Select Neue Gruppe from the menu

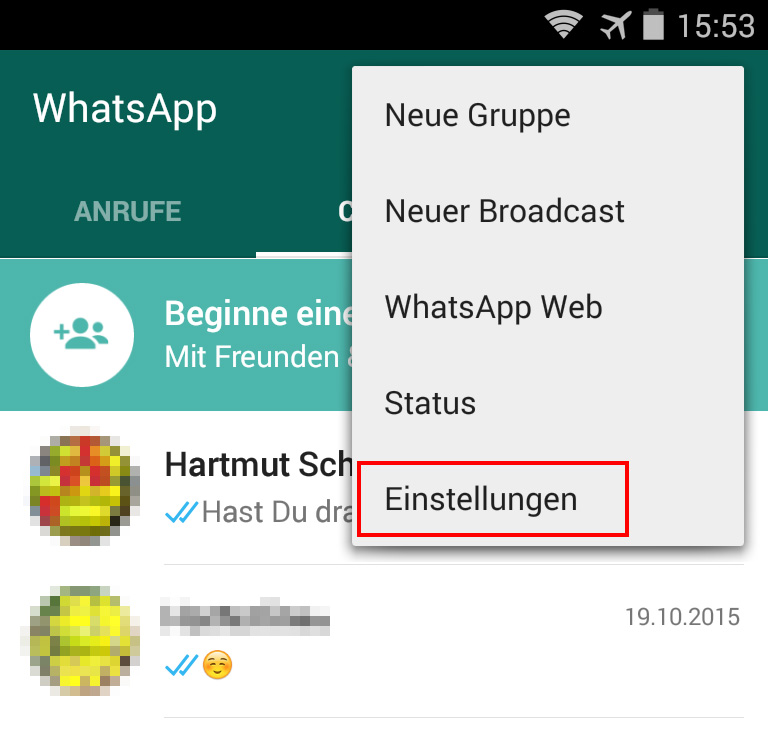click(478, 115)
